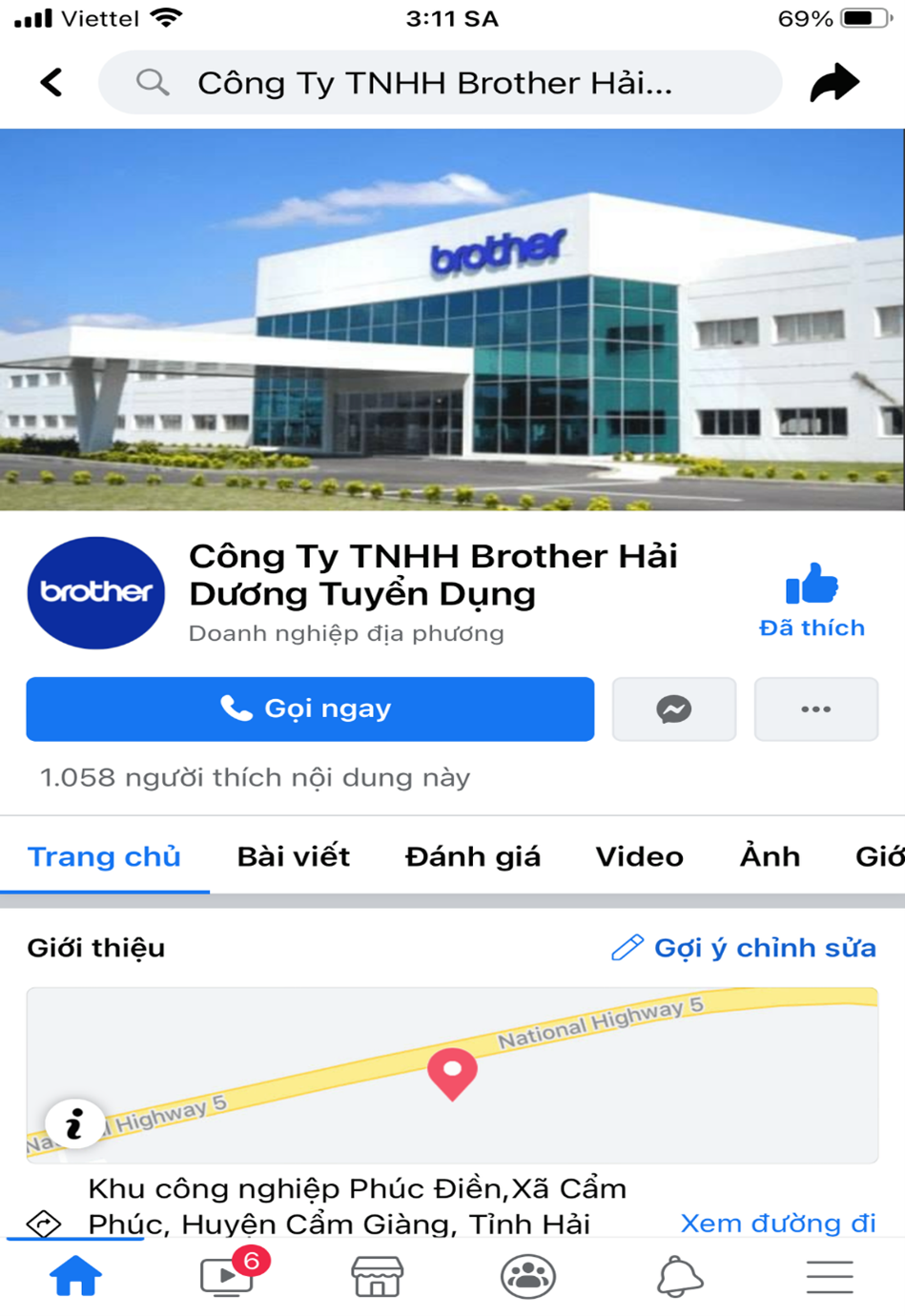Screen dimensions: 905x1316
Task: Open the Marketplace icon in bottom navigation
Action: pos(378,1276)
